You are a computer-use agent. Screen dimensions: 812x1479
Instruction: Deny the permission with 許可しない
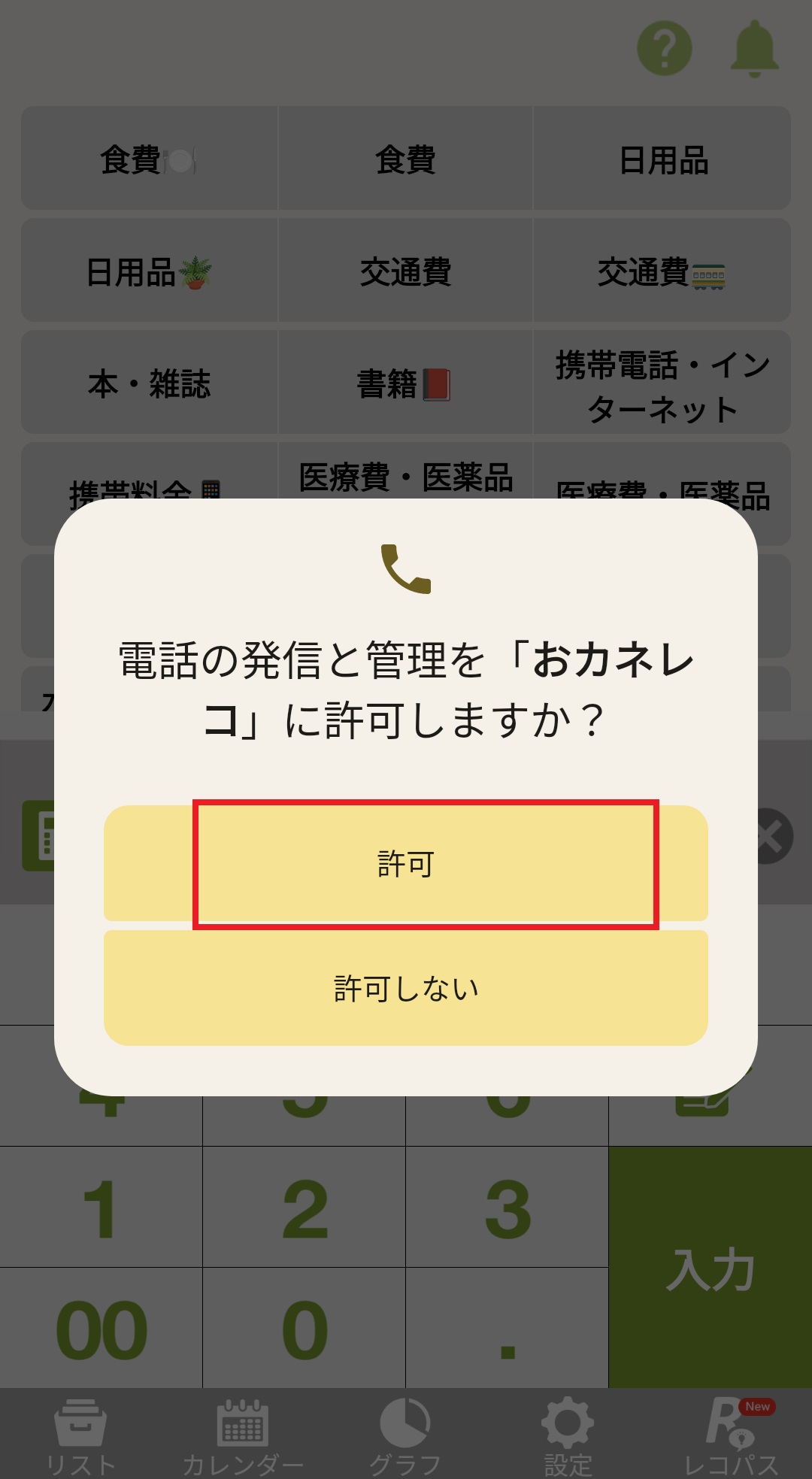[406, 988]
